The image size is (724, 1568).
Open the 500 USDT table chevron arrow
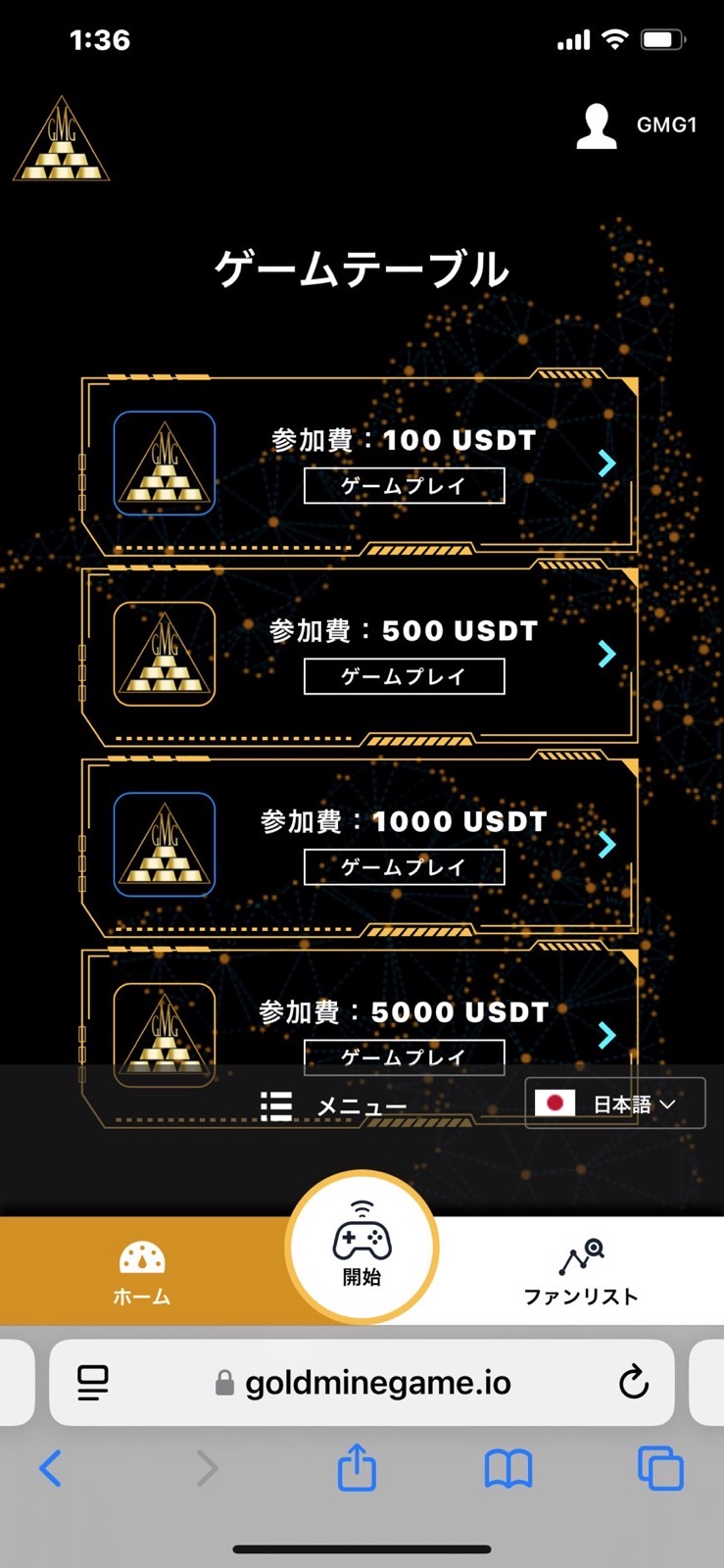607,654
